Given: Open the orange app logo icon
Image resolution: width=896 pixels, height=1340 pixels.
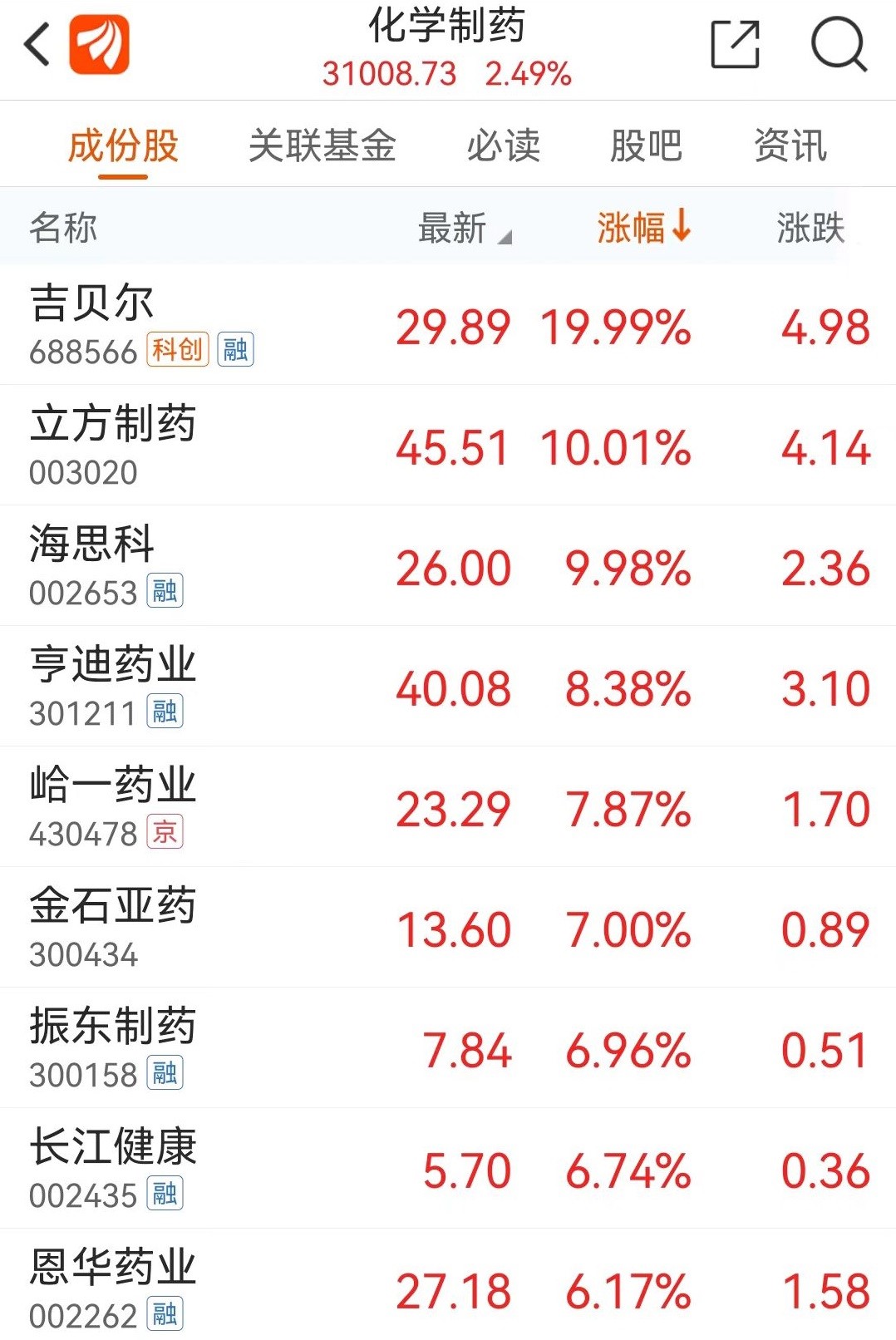Looking at the screenshot, I should click(x=100, y=45).
